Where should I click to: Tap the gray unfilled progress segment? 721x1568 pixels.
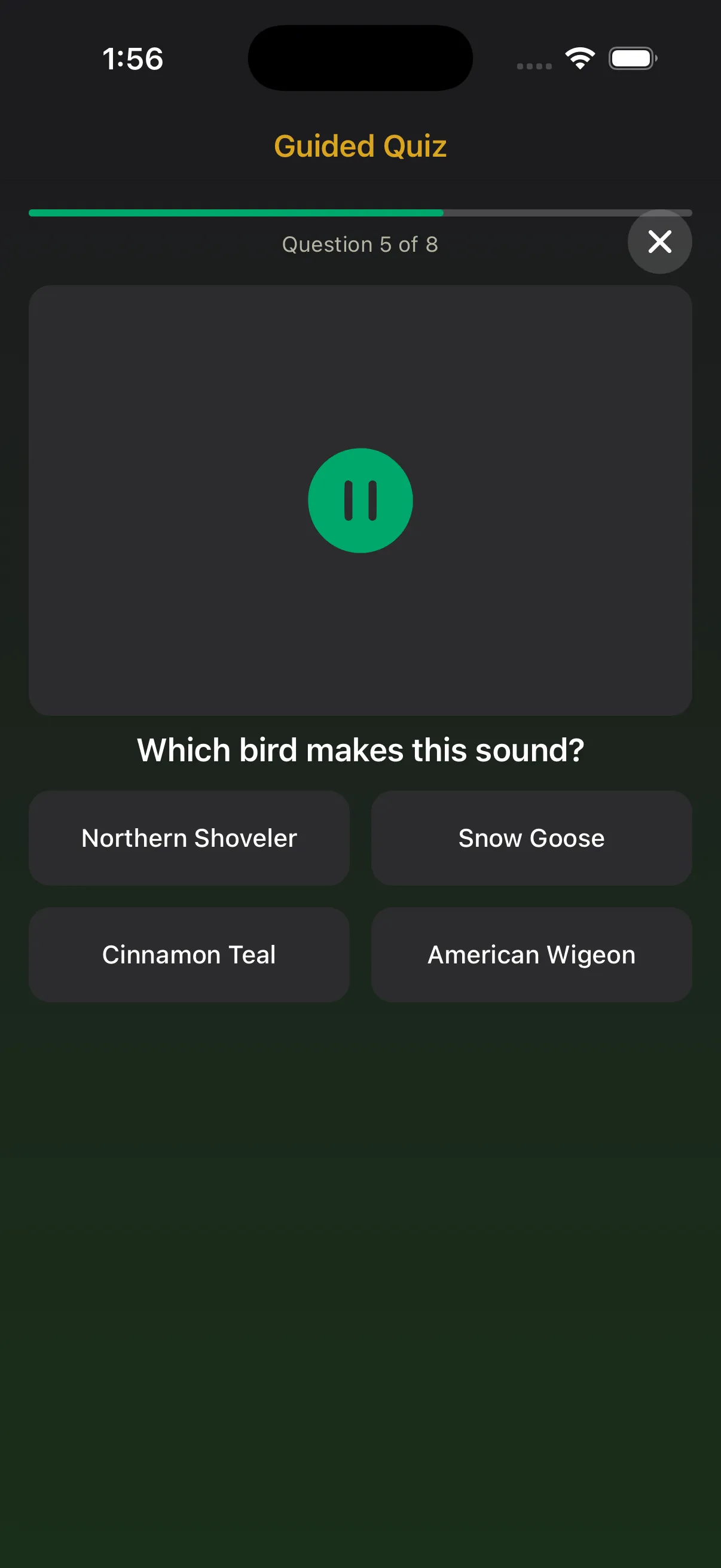click(x=566, y=212)
